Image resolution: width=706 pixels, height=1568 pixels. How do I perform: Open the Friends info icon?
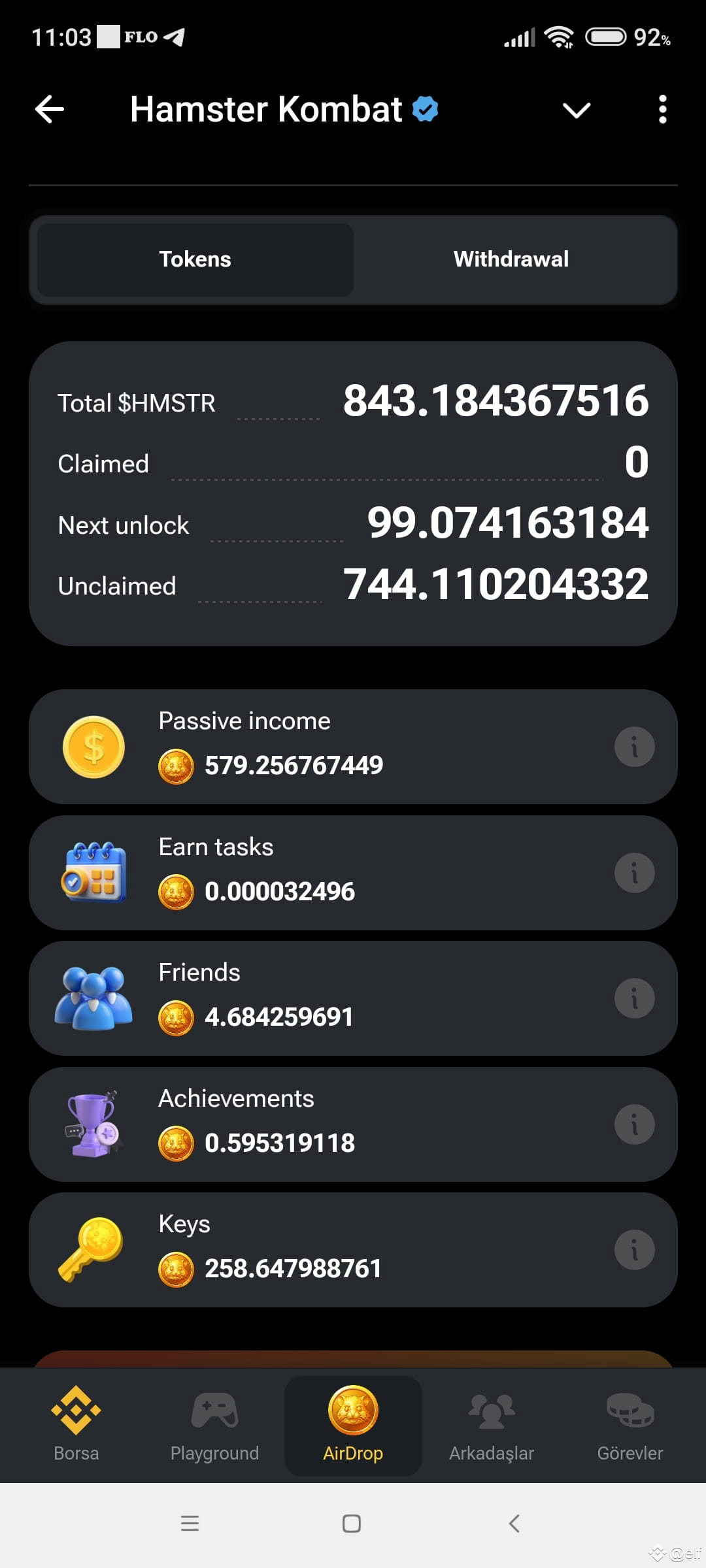click(636, 998)
